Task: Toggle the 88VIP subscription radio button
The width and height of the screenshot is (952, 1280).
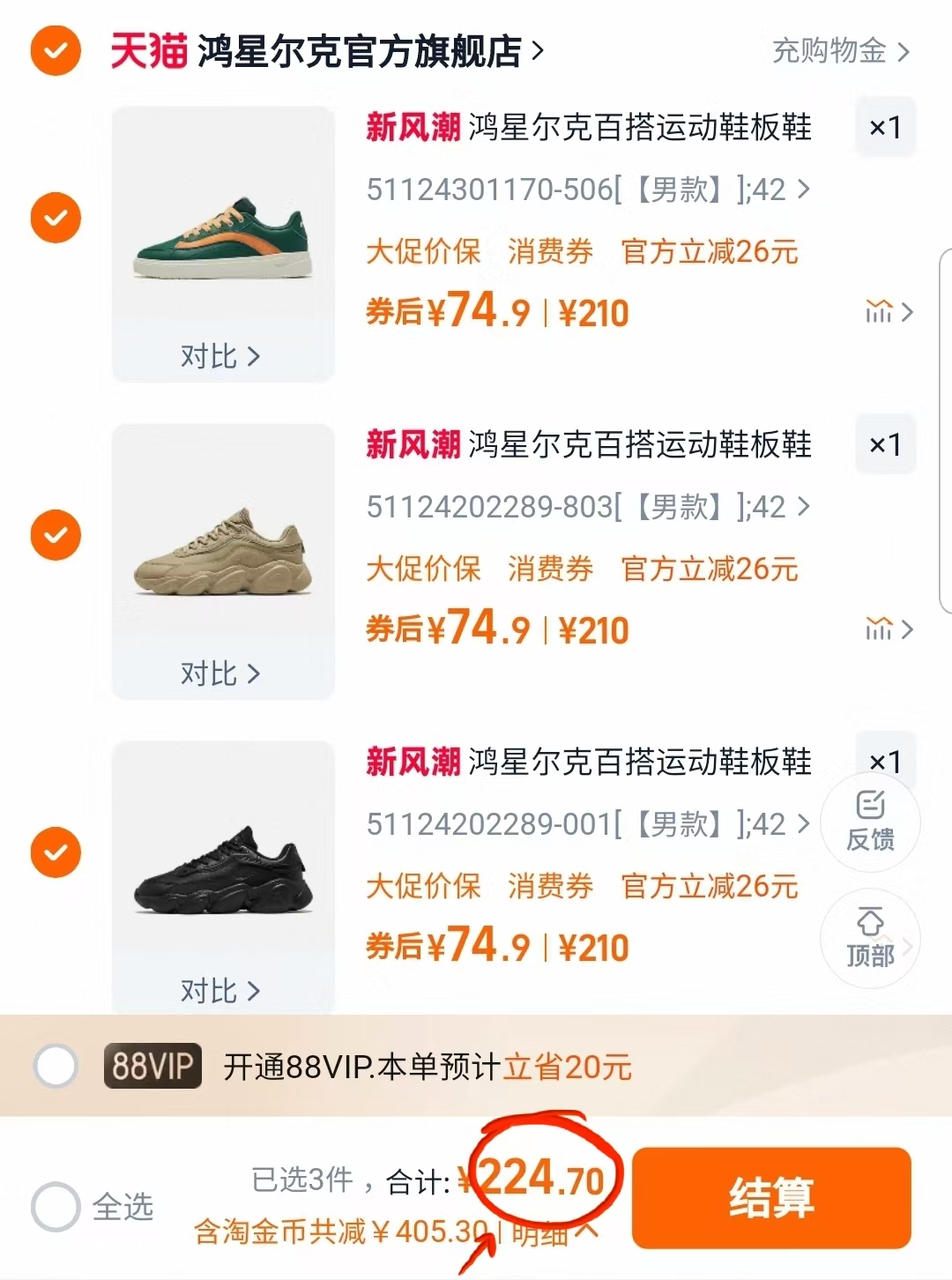Action: (56, 1067)
